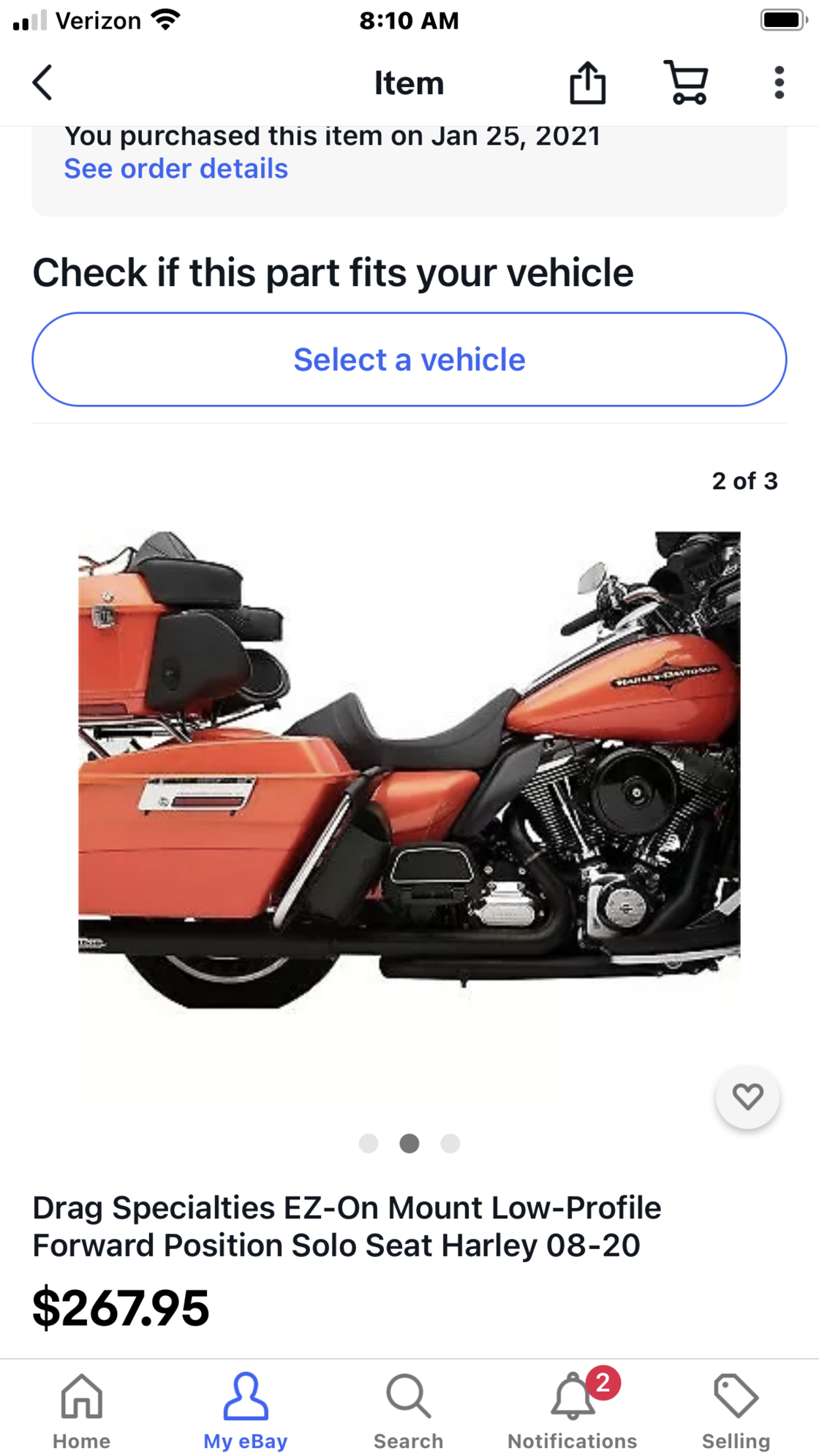Viewport: 819px width, 1456px height.
Task: Add item to watchlist with heart
Action: [747, 1097]
